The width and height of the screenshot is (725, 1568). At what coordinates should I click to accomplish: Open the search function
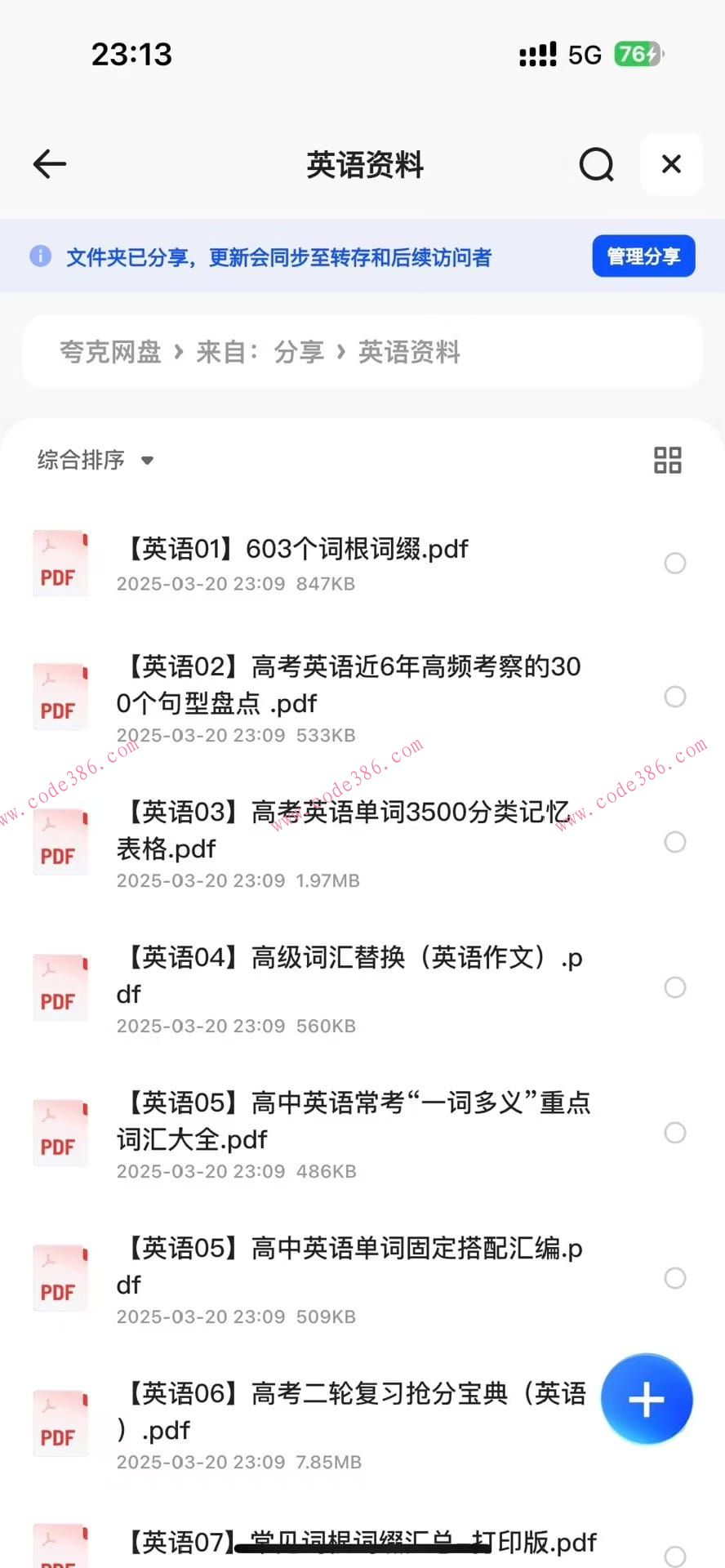596,164
